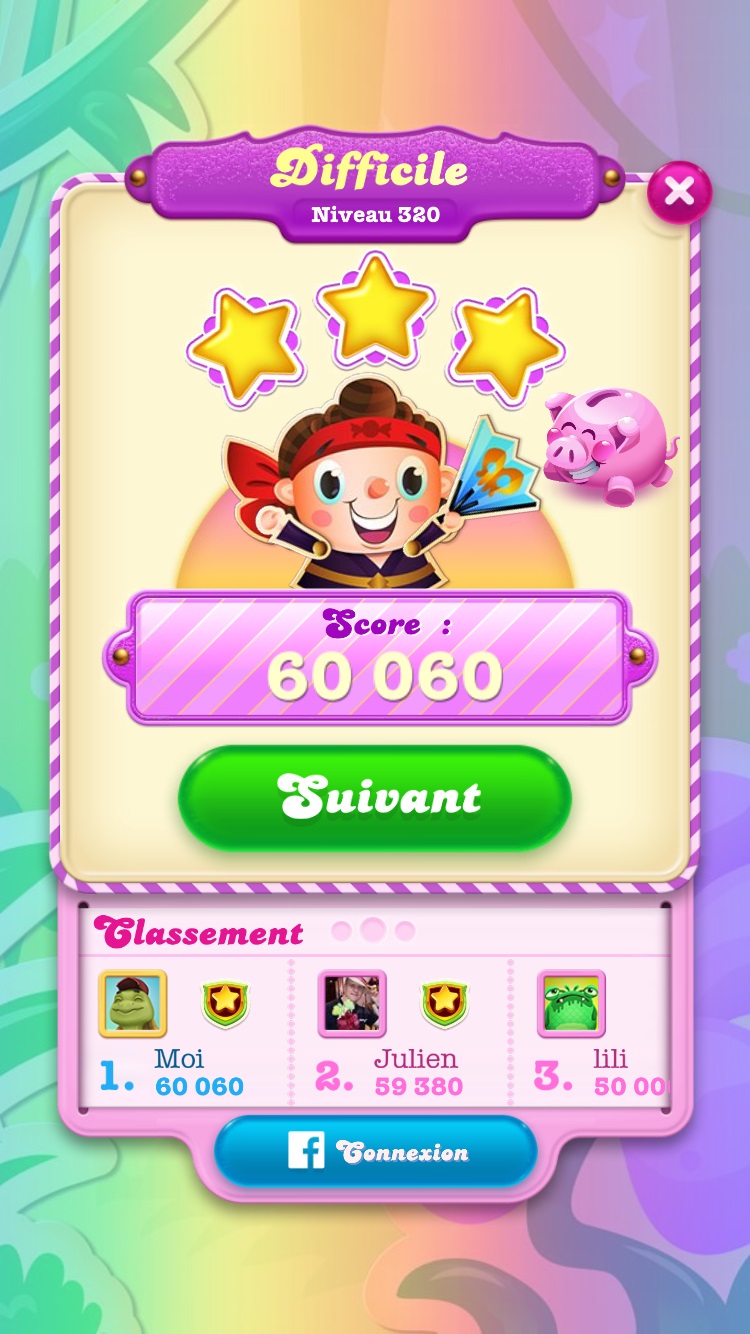Tap the green Suivant button
The width and height of the screenshot is (750, 1334).
pyautogui.click(x=375, y=798)
